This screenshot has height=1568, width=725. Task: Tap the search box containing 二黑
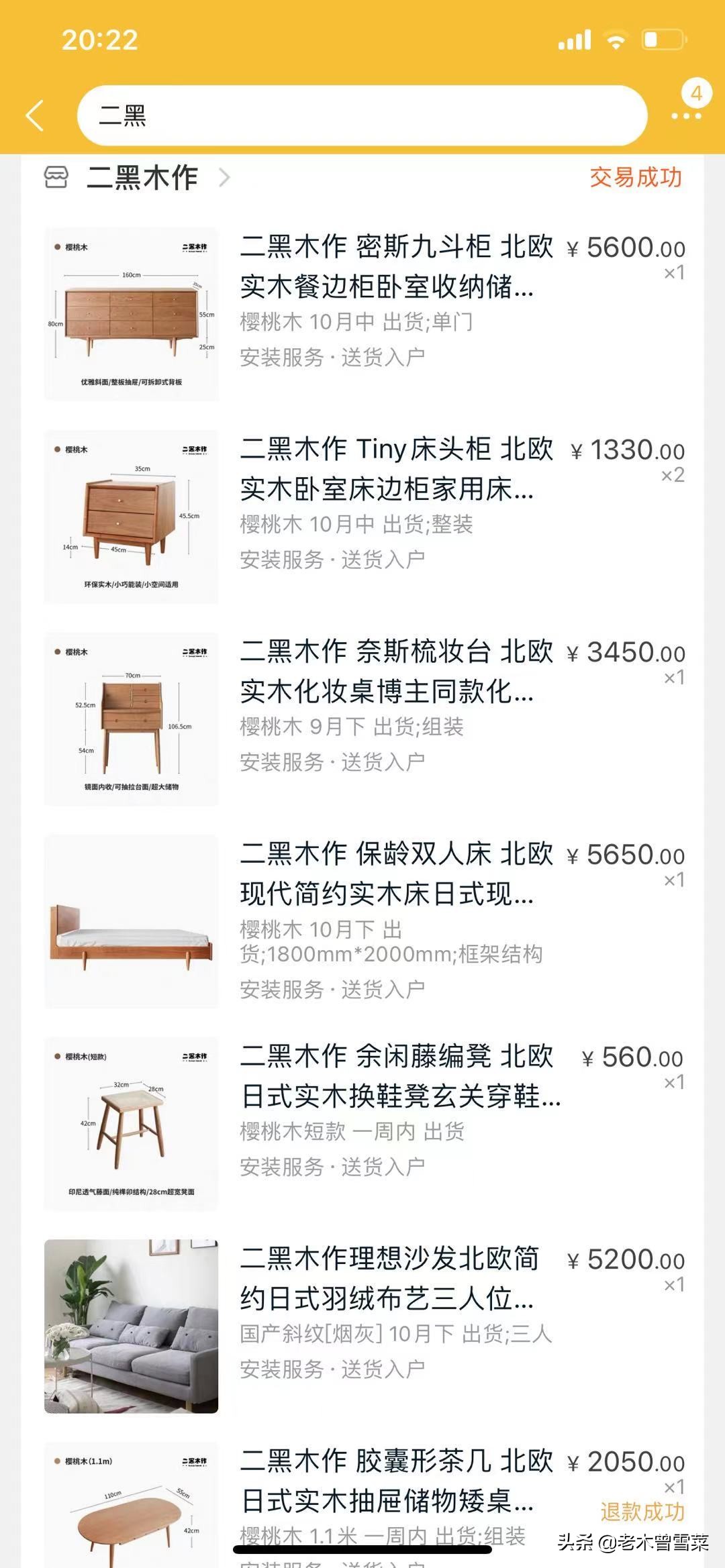tap(362, 115)
